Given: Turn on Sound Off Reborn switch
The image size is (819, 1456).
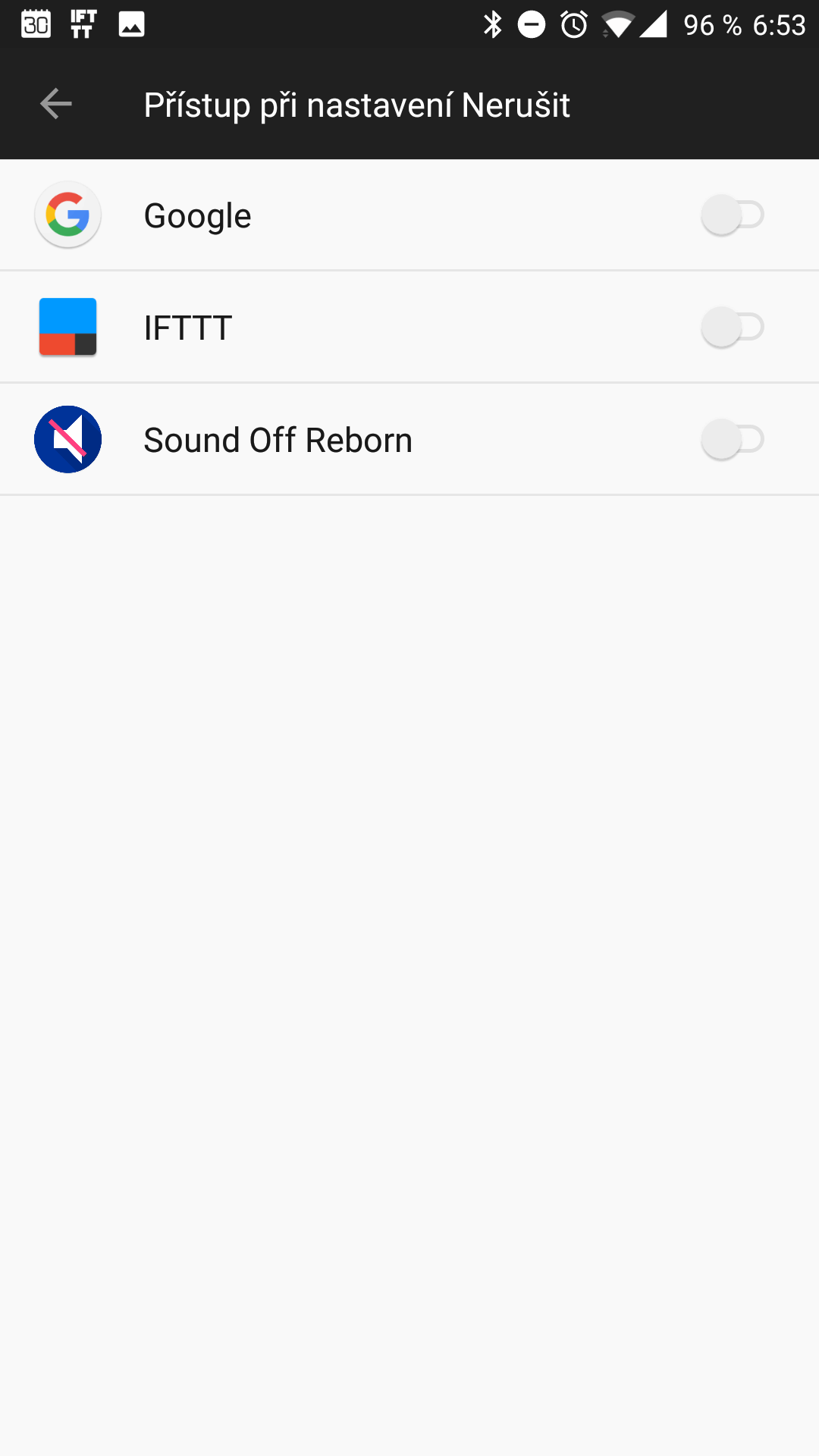Looking at the screenshot, I should (732, 440).
